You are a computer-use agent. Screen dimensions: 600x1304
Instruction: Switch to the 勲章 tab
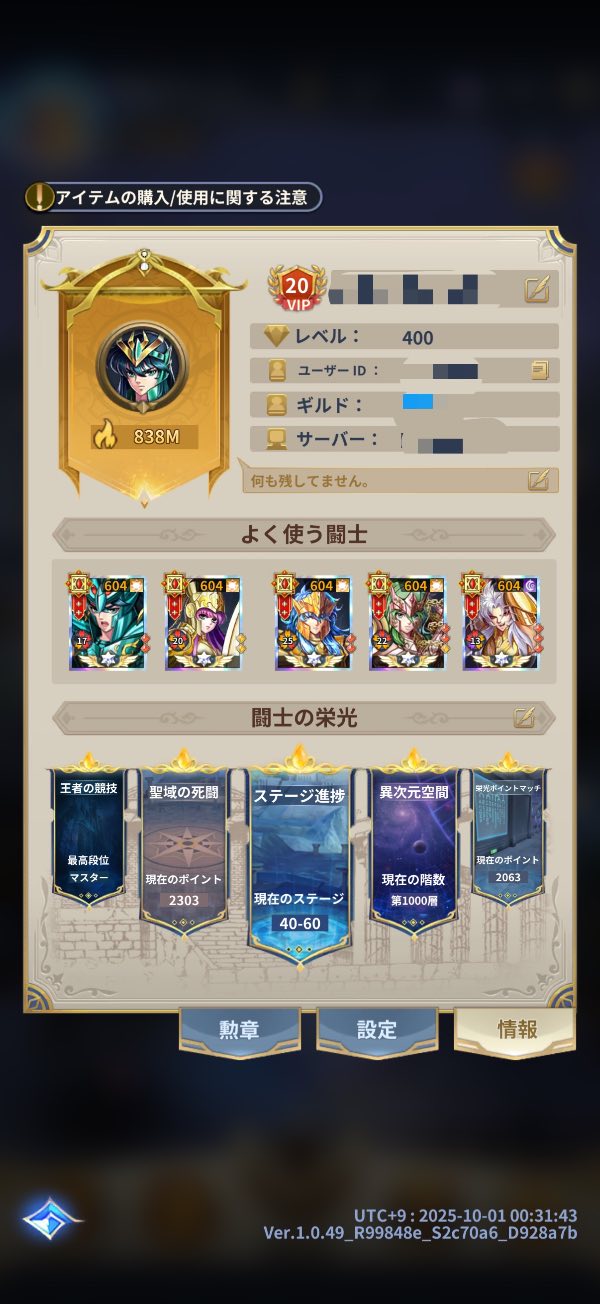point(239,1030)
